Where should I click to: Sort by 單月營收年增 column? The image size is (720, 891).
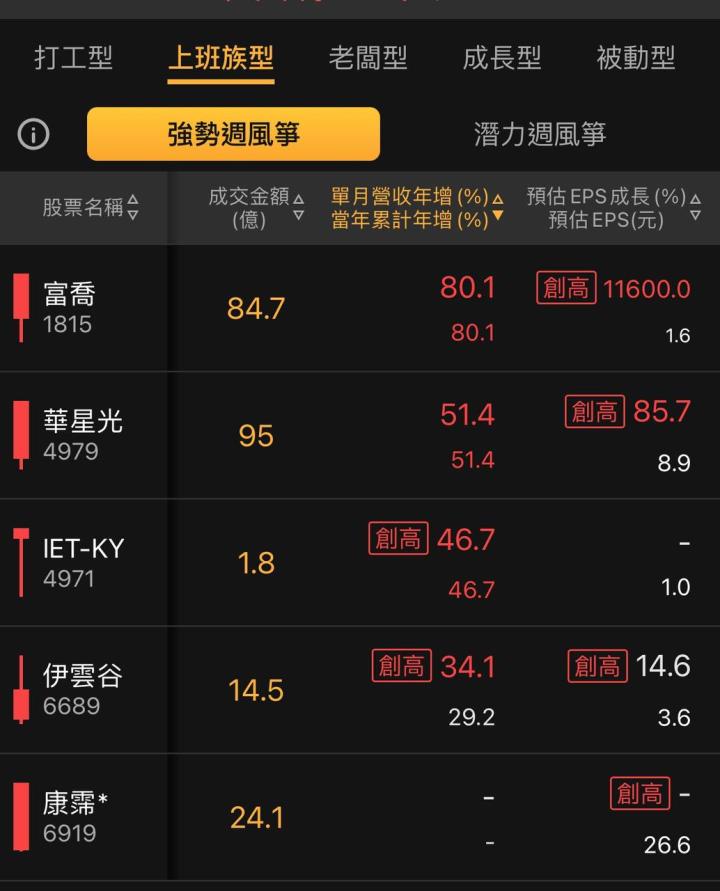(417, 208)
